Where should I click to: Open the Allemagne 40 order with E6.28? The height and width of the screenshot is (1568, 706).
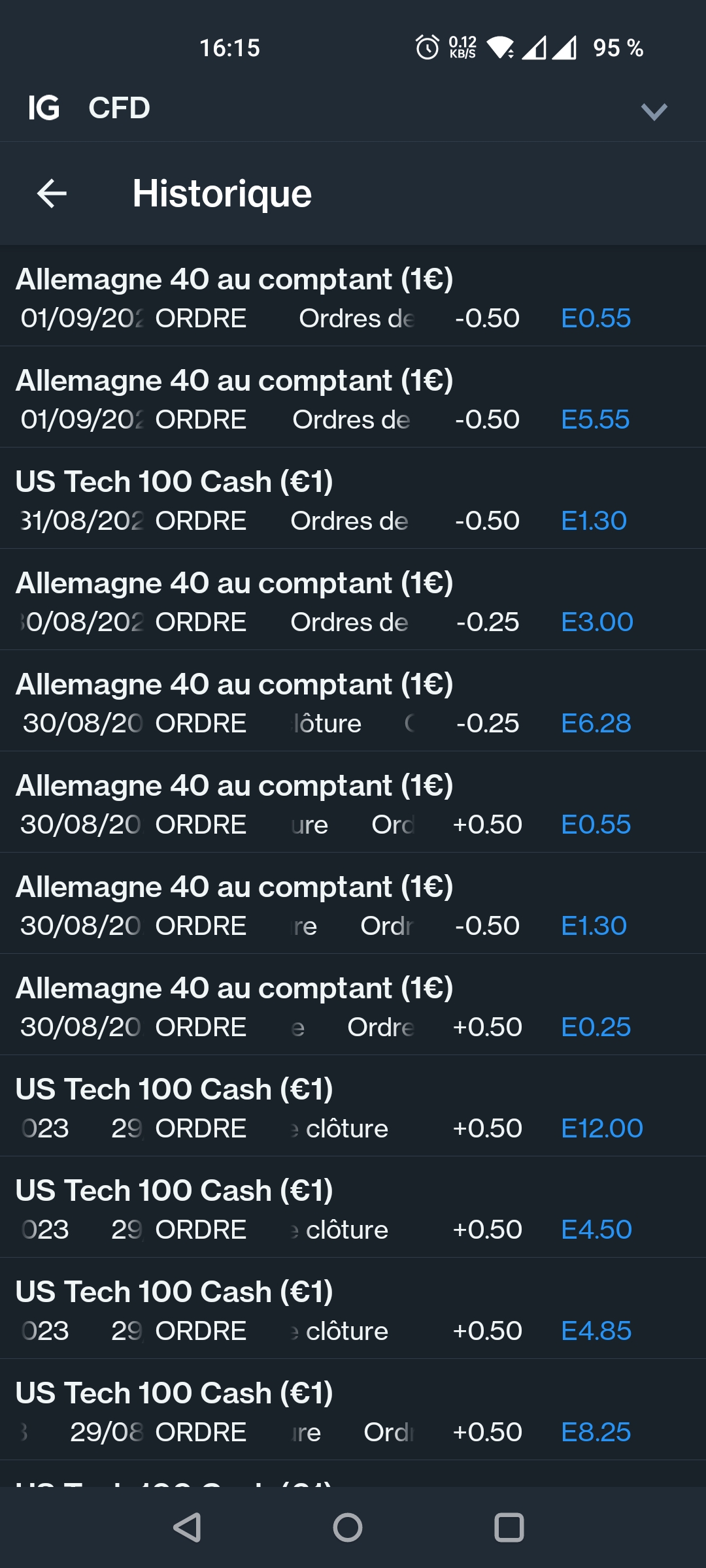click(x=353, y=701)
